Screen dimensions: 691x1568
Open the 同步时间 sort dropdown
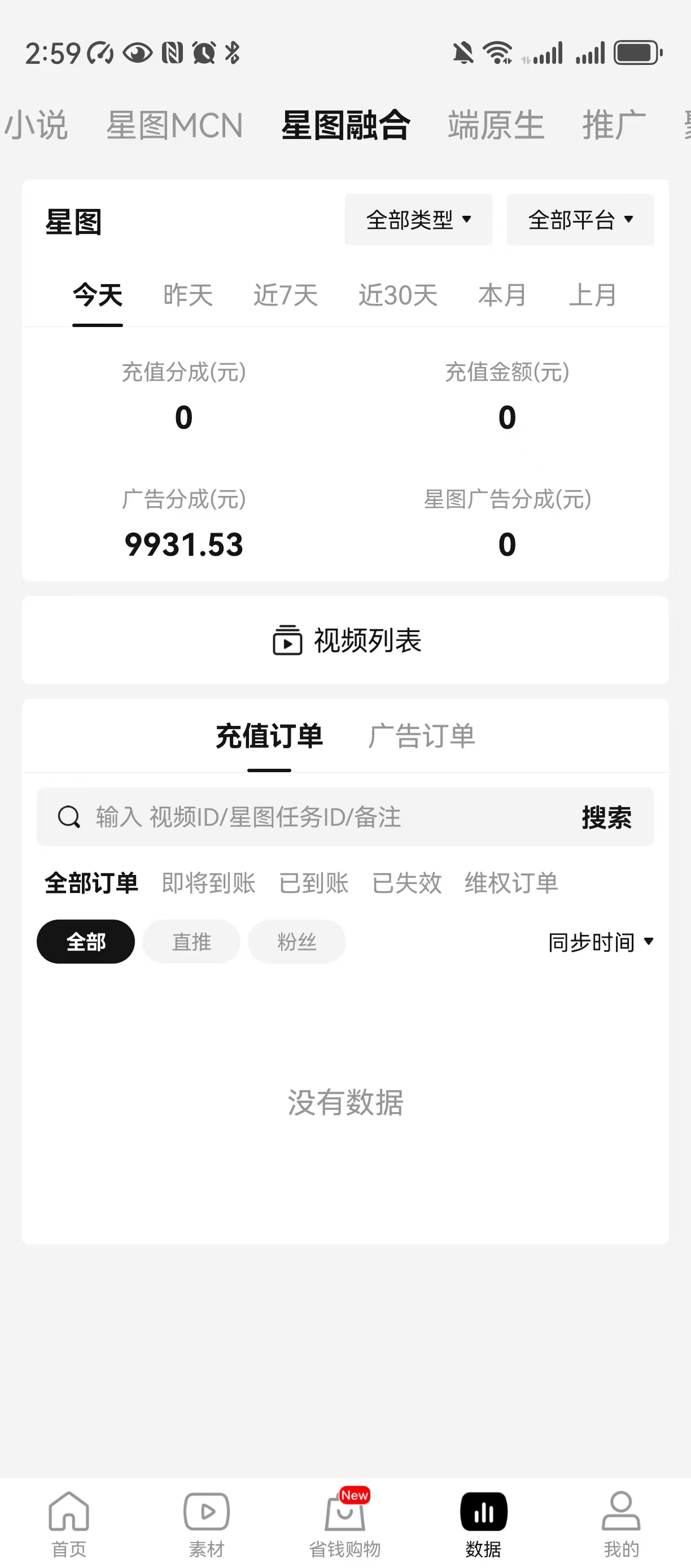tap(600, 942)
